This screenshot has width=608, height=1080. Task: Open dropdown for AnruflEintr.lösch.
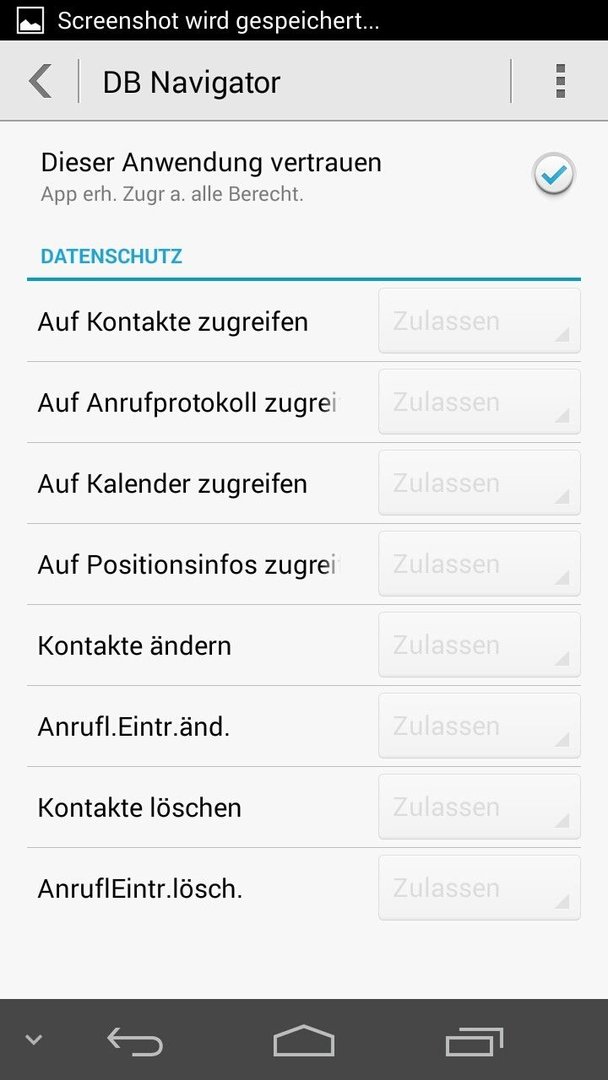[479, 888]
